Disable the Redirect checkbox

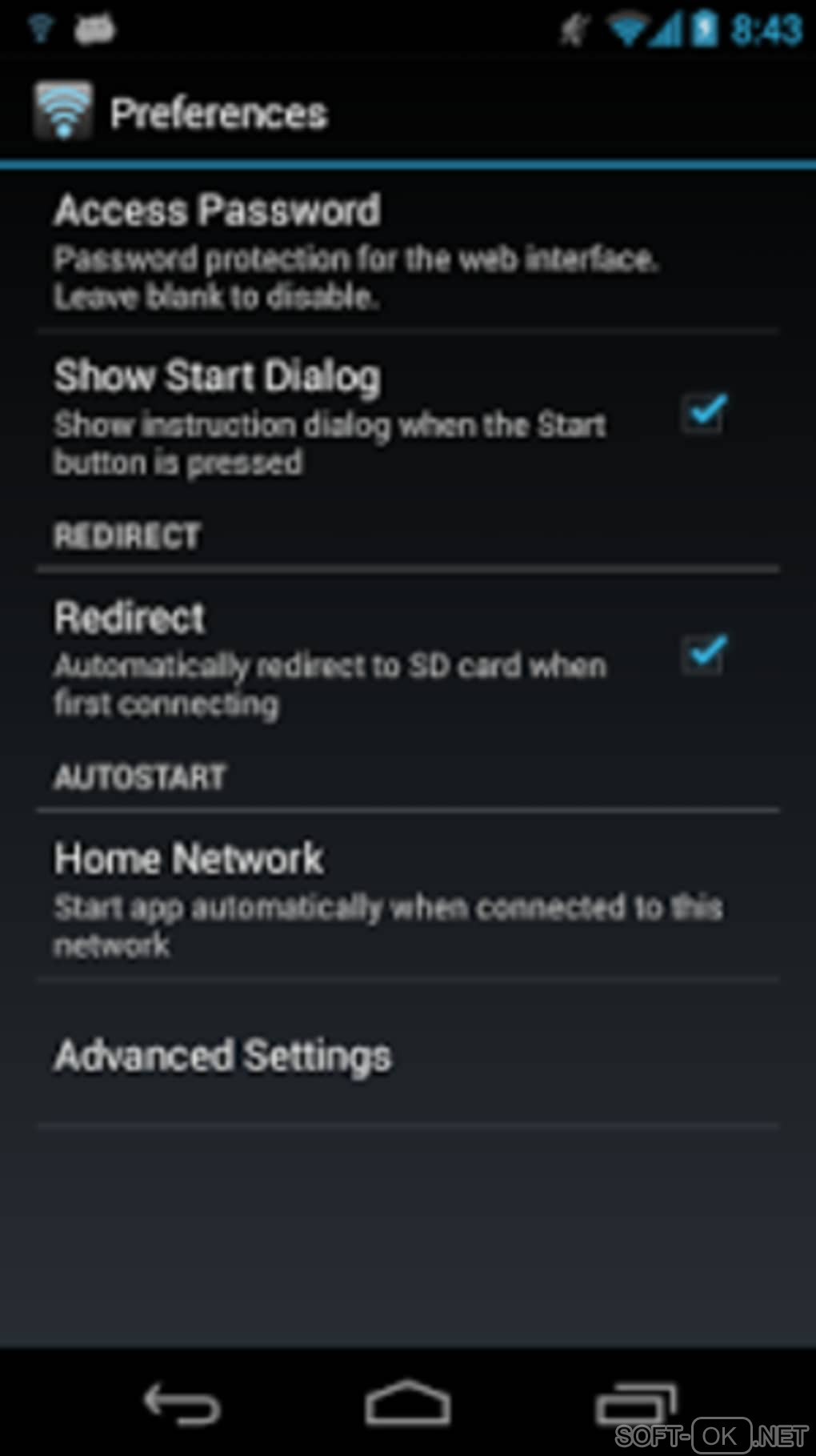point(704,656)
